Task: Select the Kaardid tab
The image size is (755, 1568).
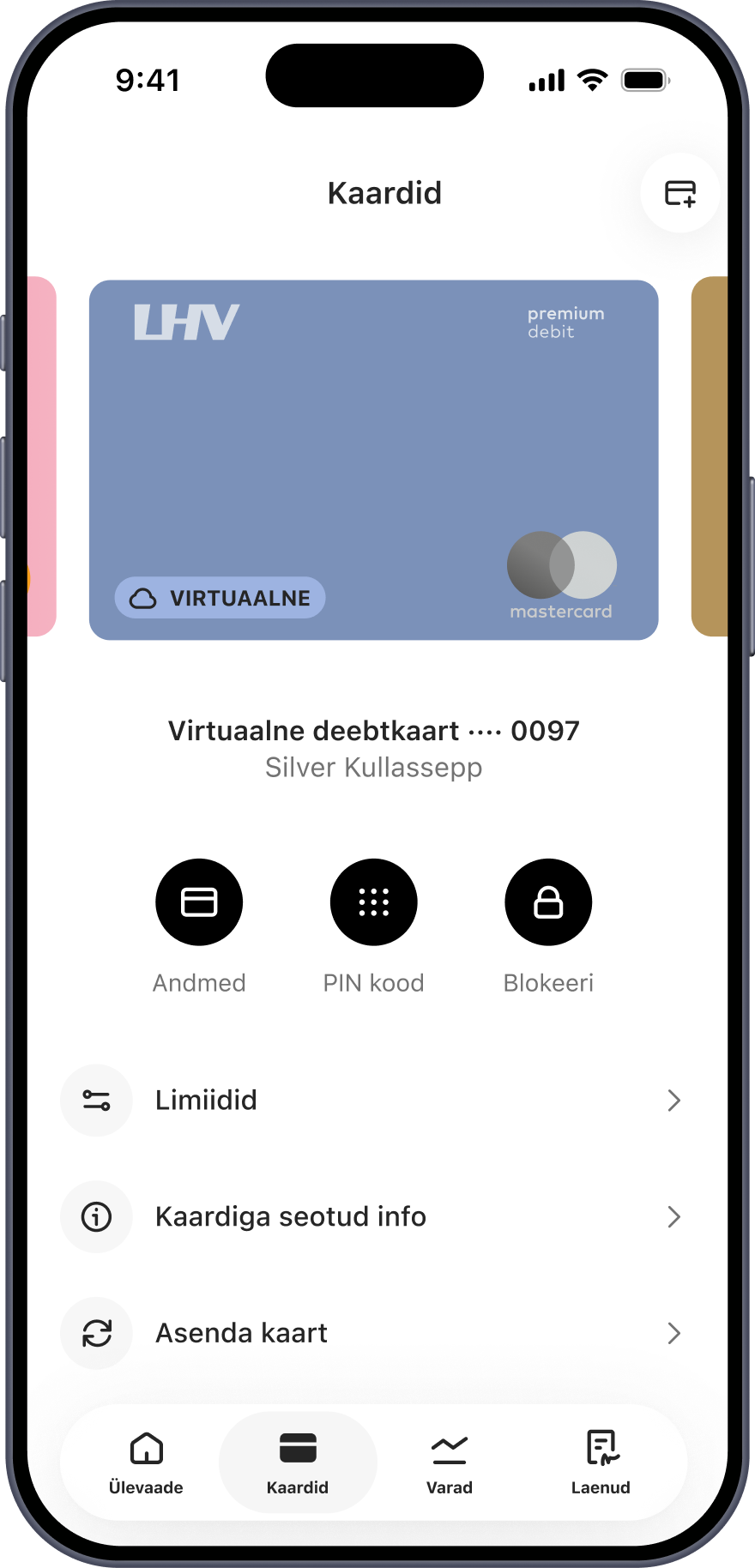Action: tap(298, 1463)
